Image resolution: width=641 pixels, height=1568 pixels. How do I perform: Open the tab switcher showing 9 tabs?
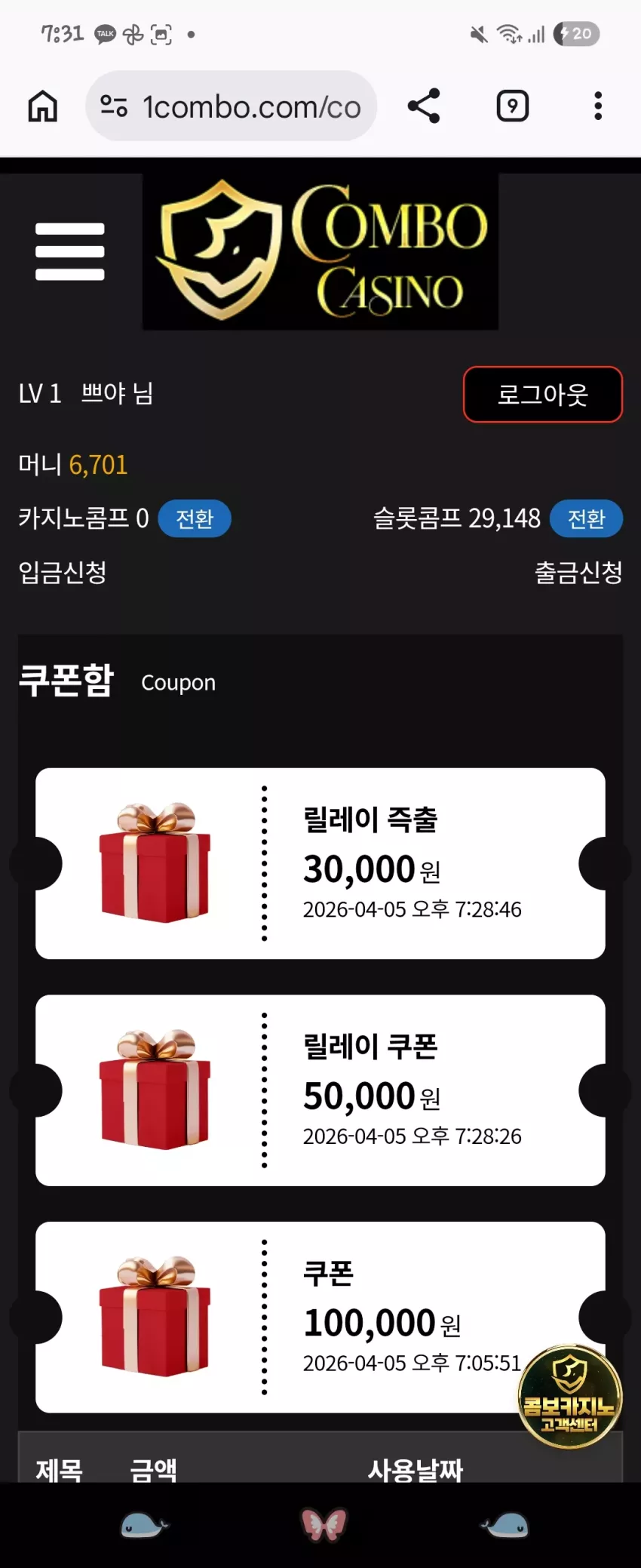(x=513, y=106)
